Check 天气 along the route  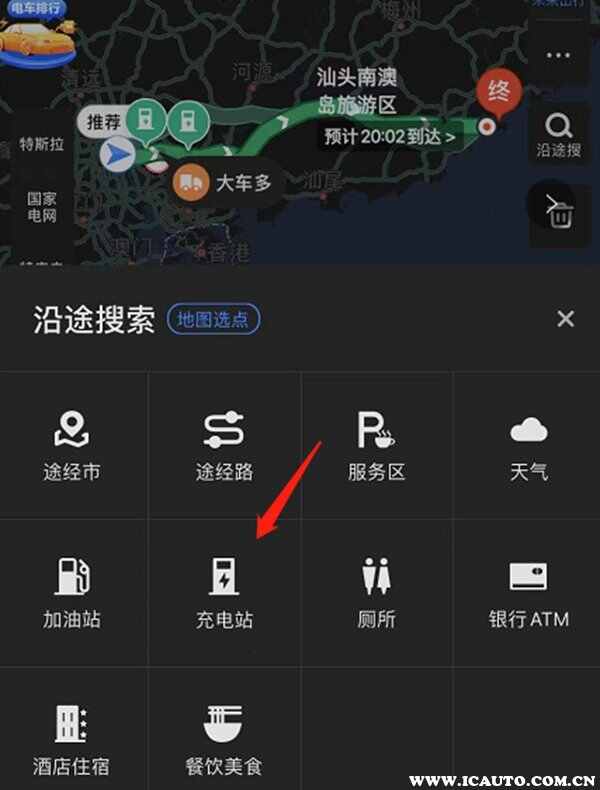pyautogui.click(x=528, y=446)
